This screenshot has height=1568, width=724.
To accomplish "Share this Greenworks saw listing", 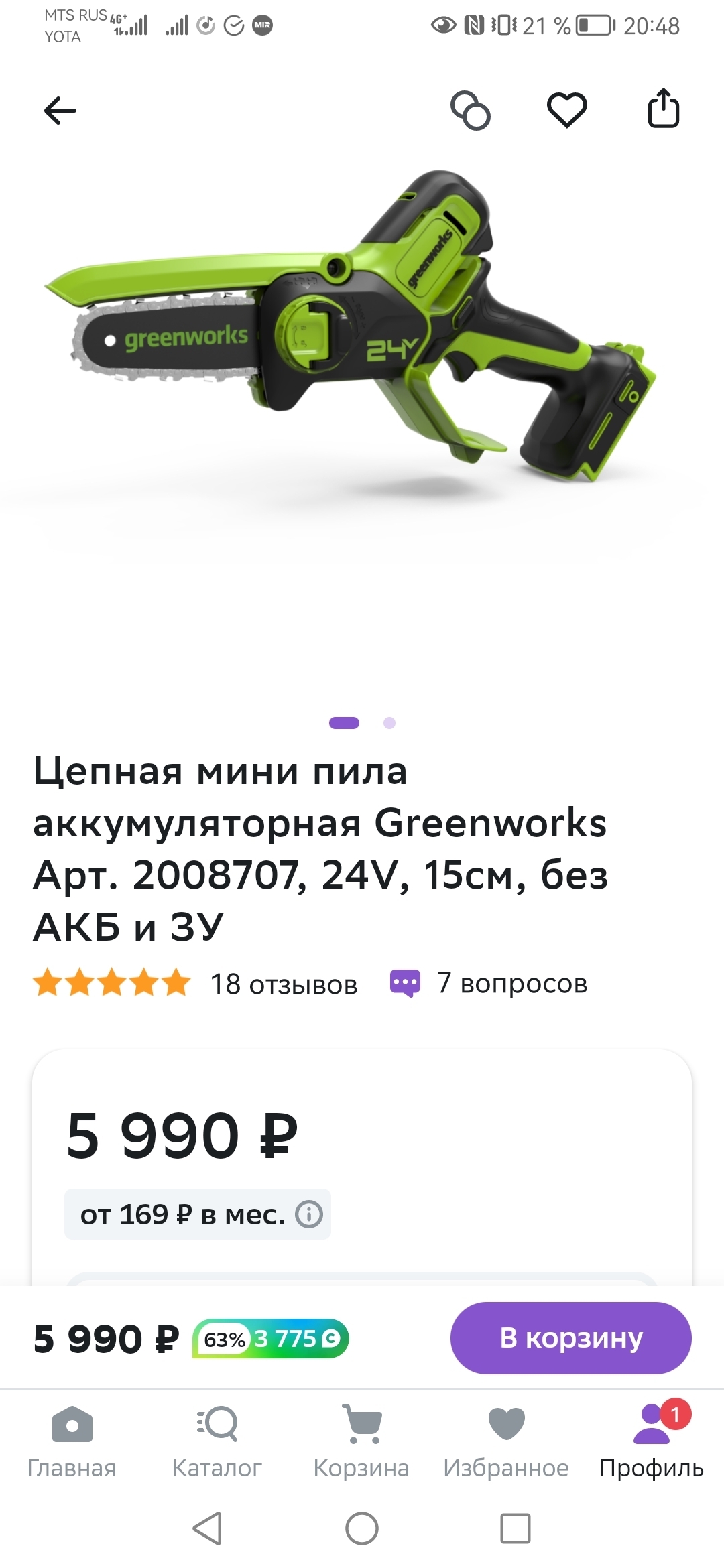I will pos(663,109).
